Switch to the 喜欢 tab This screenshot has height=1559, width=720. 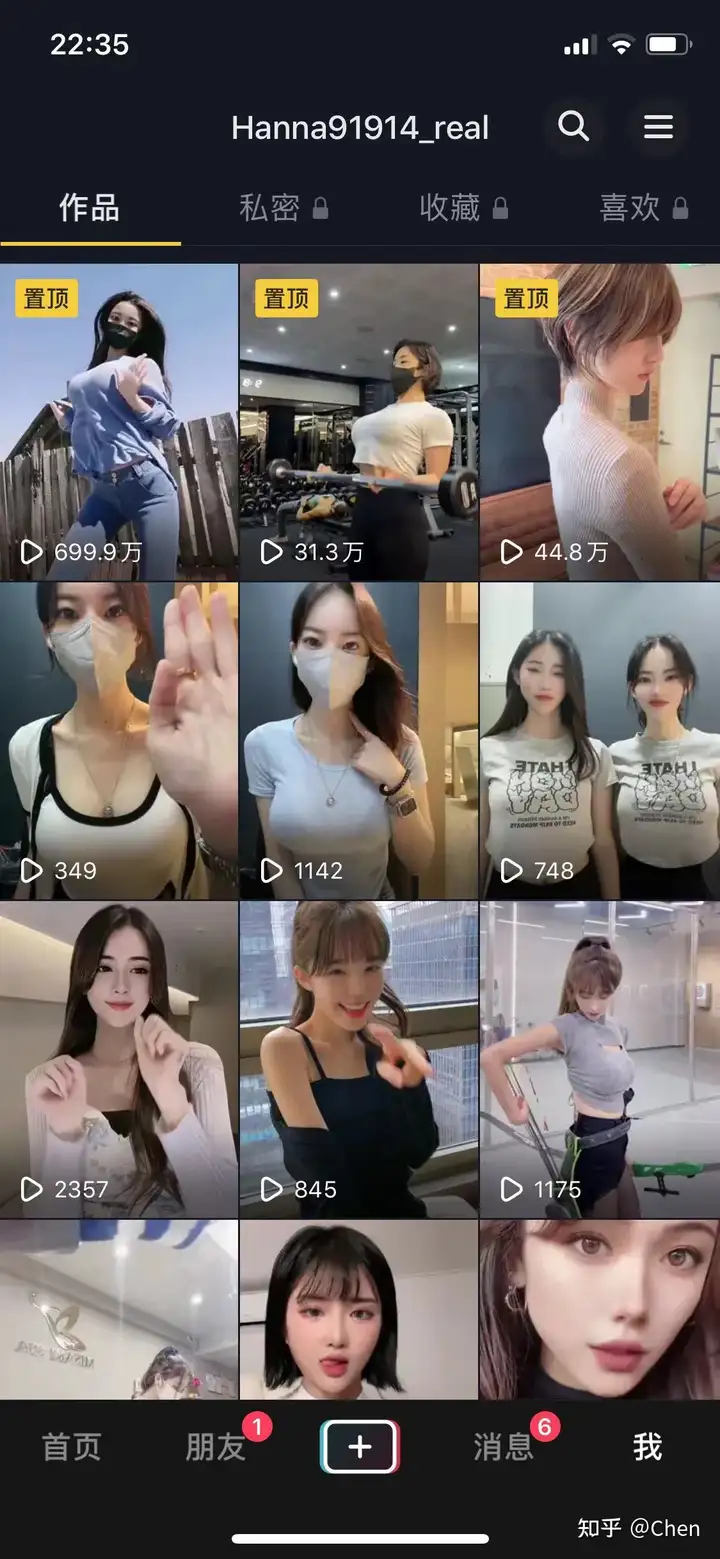coord(643,208)
